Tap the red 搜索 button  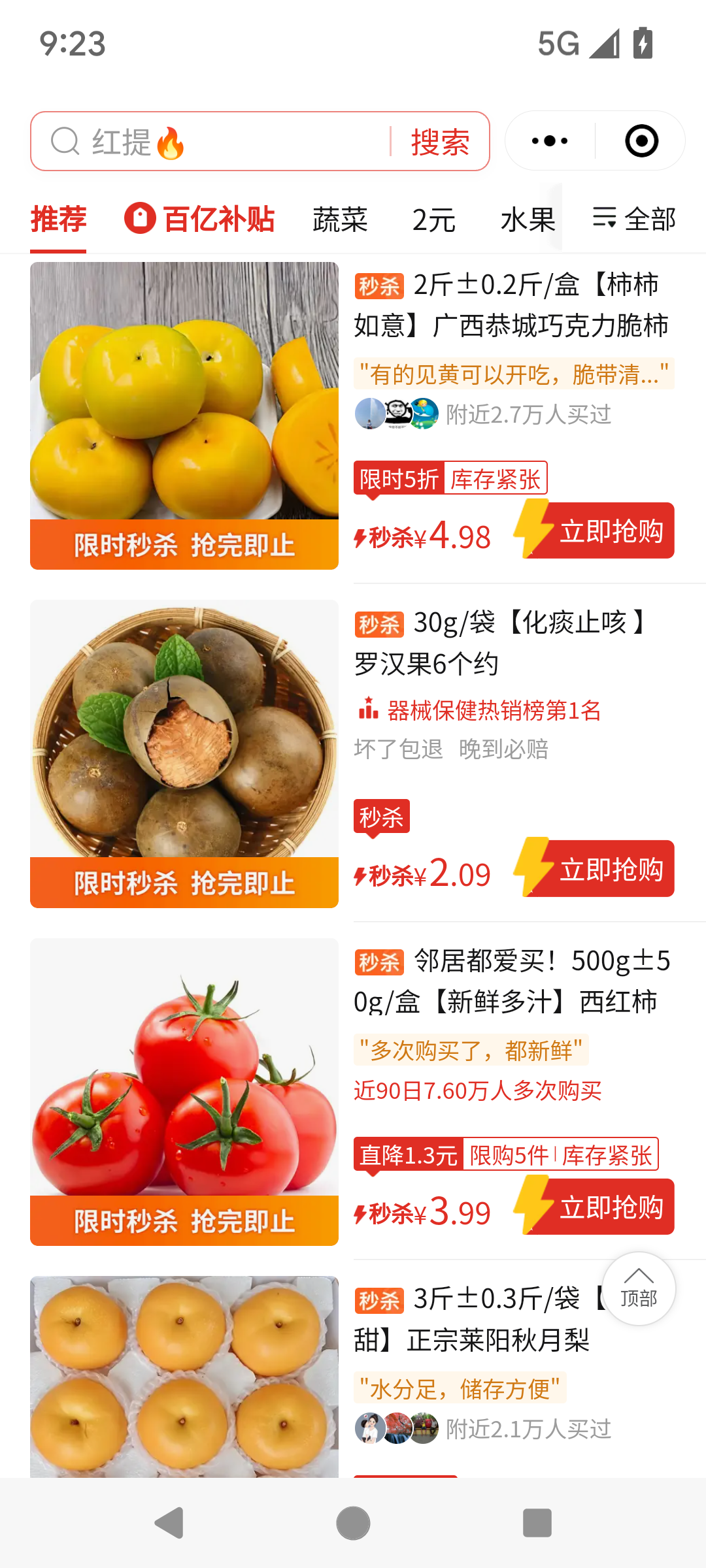(x=440, y=142)
